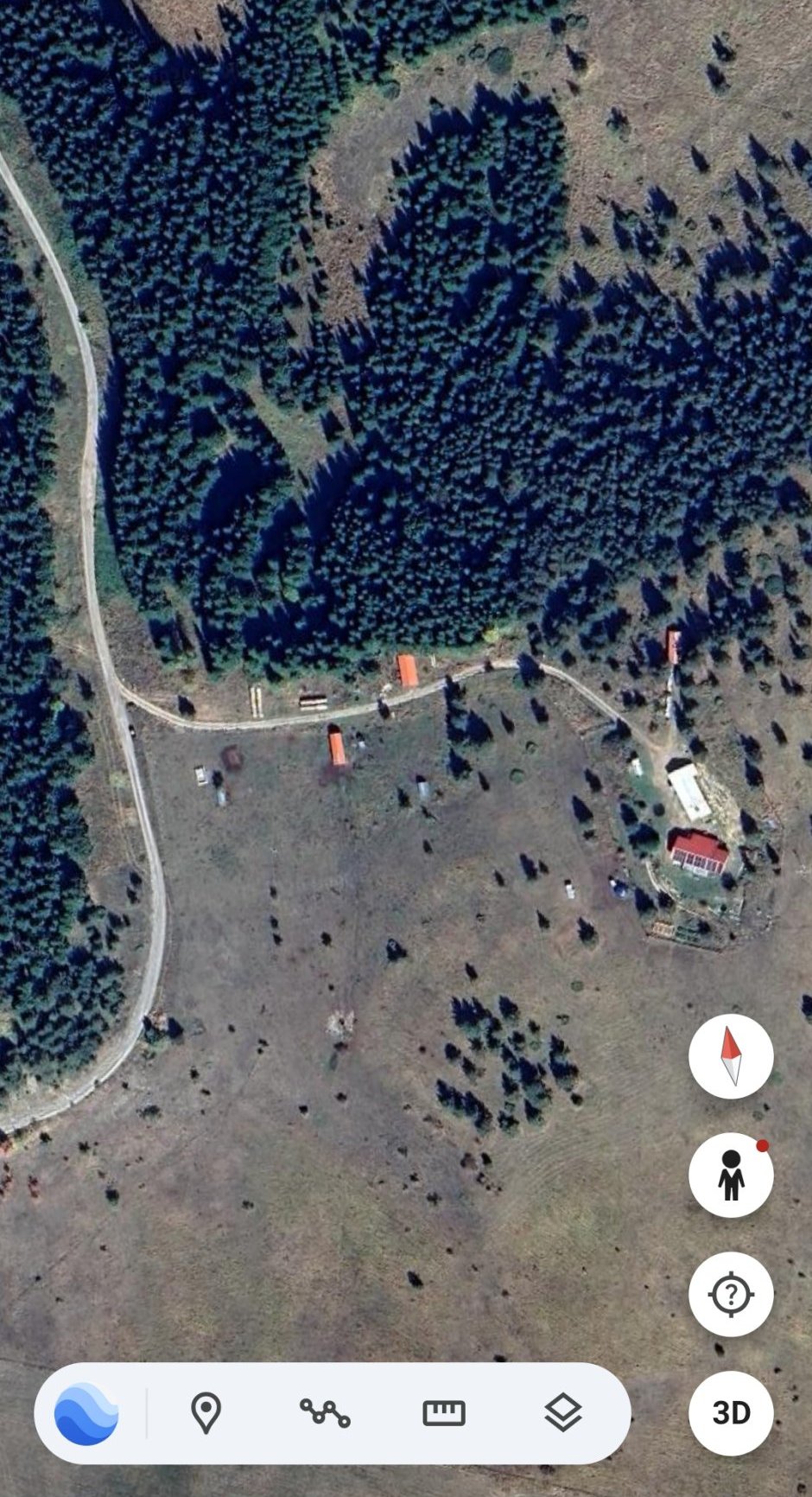Open the measure ruler tool

coord(444,1413)
